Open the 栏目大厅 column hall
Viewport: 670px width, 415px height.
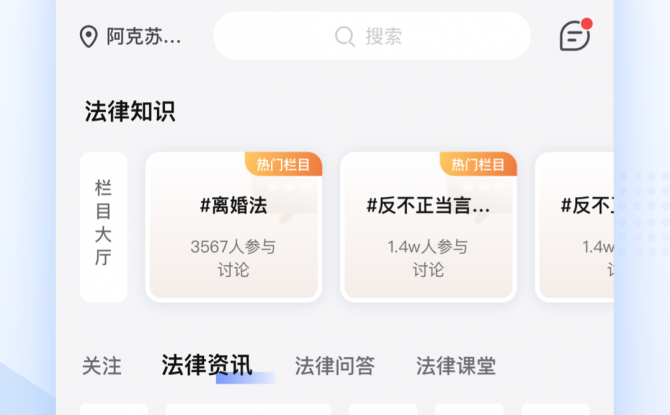[104, 227]
